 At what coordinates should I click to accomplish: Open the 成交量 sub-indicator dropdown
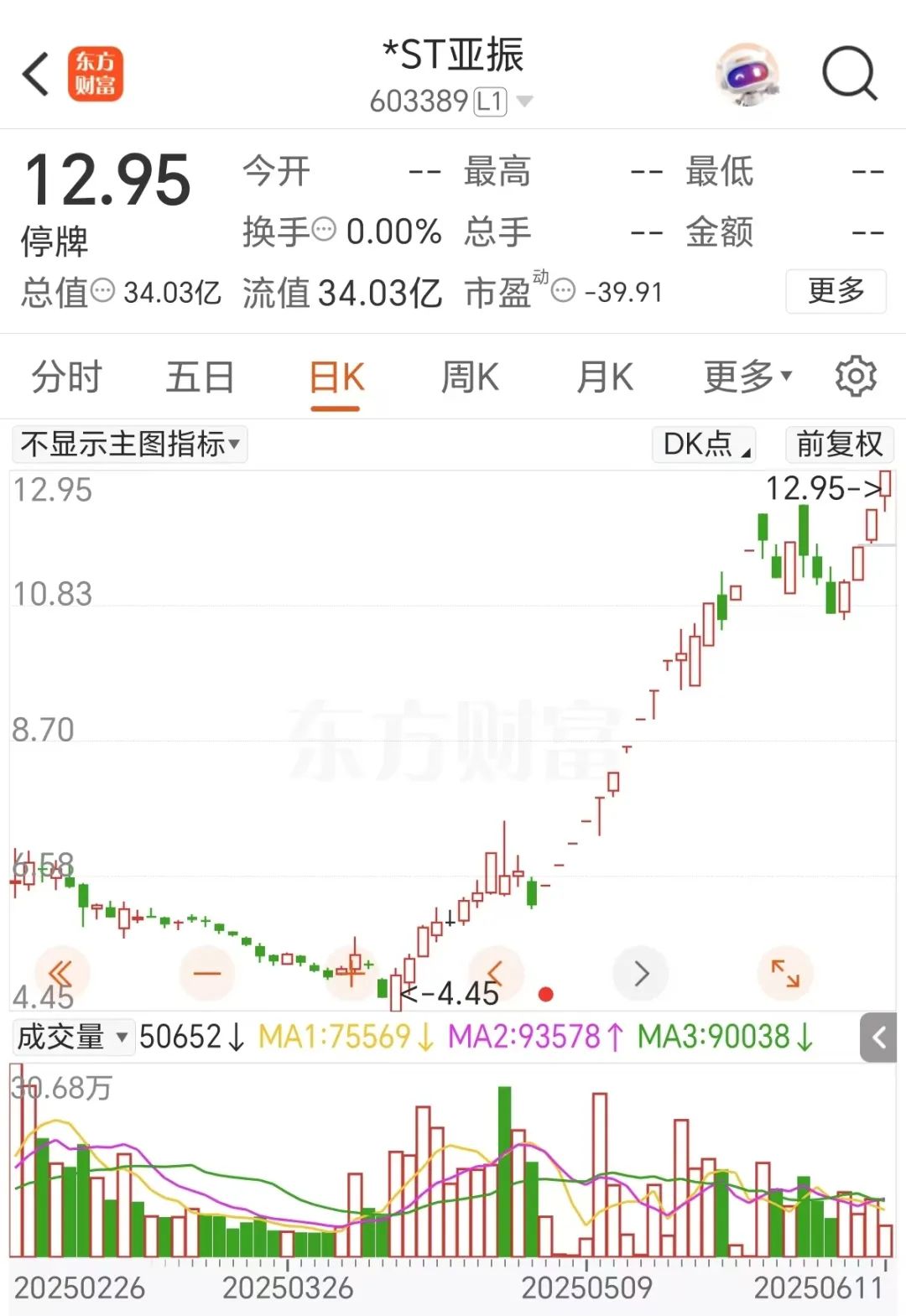(73, 1038)
